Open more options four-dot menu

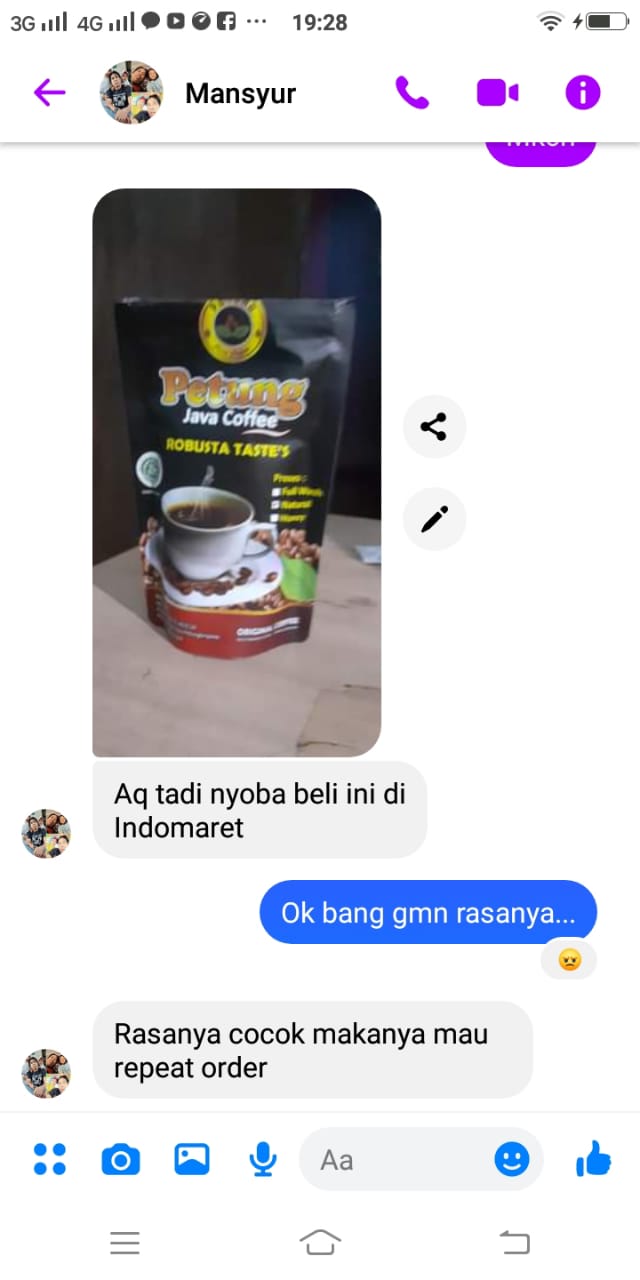coord(49,1159)
